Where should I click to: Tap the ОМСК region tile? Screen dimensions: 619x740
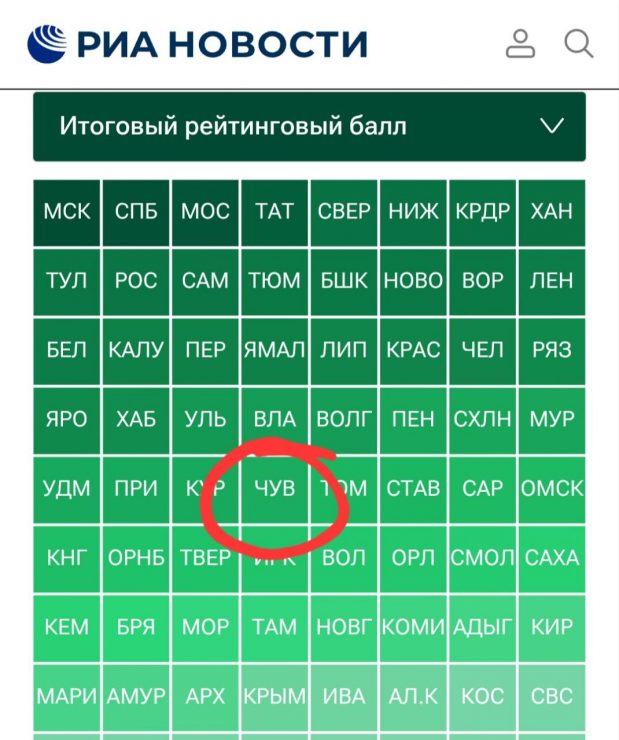(552, 489)
